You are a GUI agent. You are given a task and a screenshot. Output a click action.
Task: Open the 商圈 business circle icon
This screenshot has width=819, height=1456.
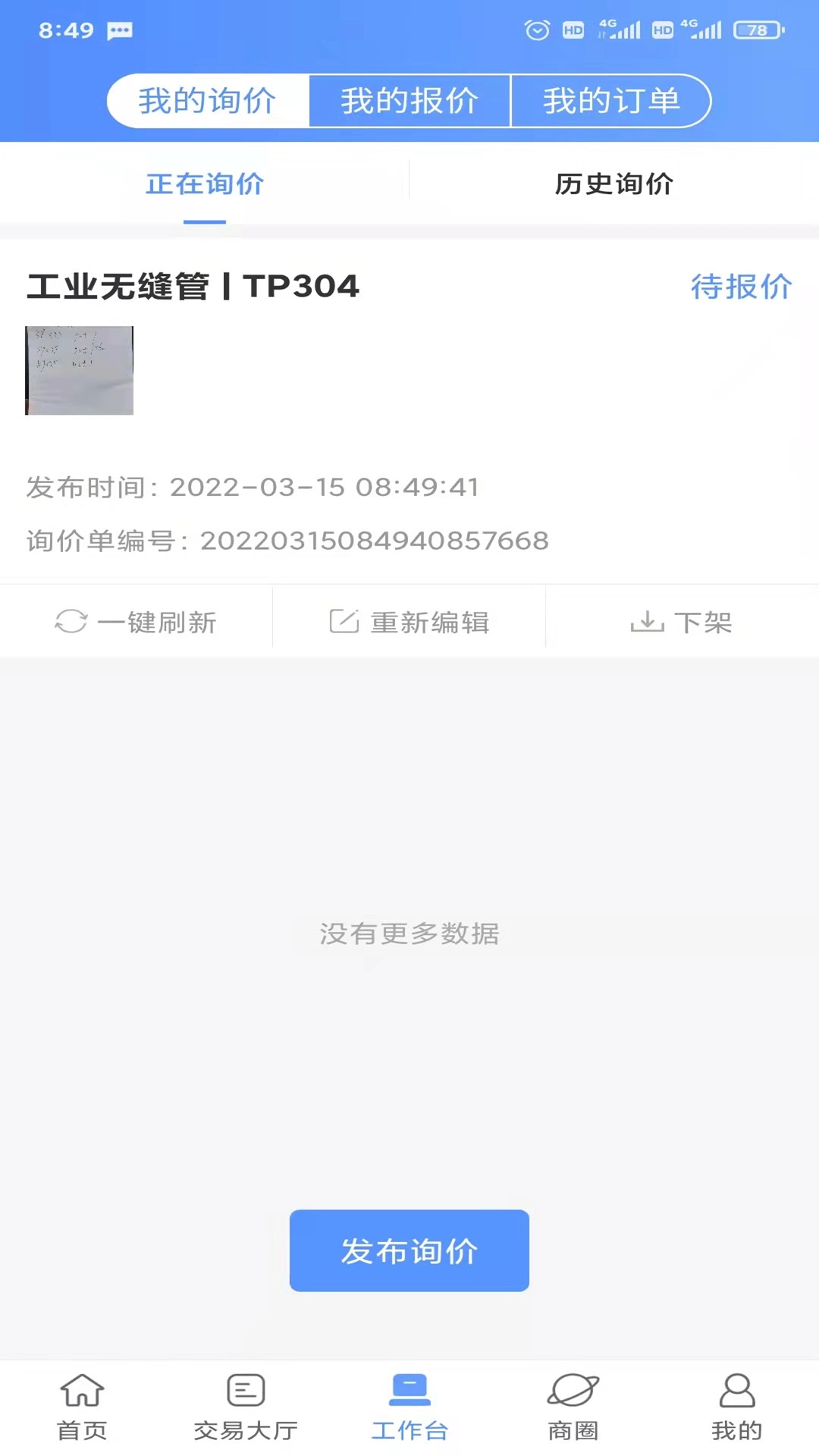click(x=574, y=1394)
